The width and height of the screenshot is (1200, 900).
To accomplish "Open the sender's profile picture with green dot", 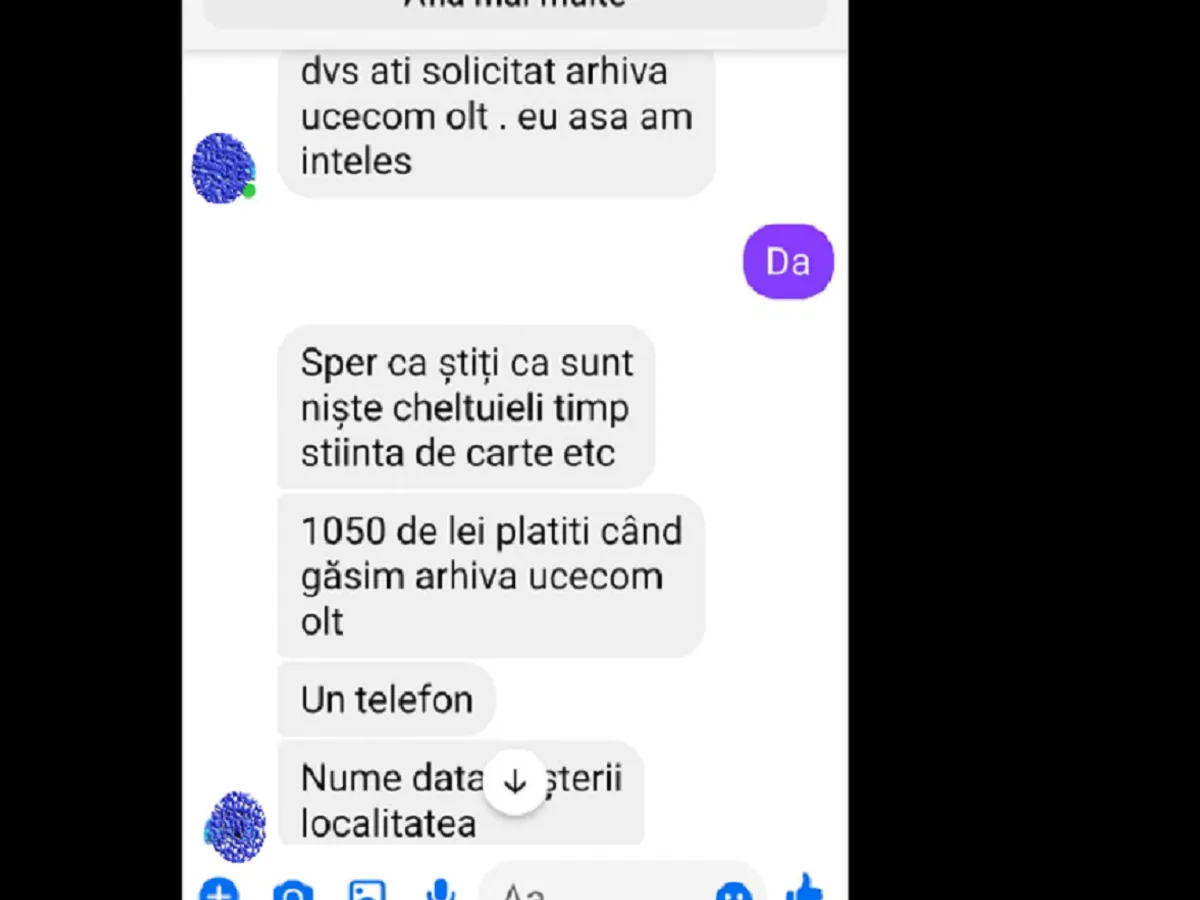I will (x=223, y=168).
